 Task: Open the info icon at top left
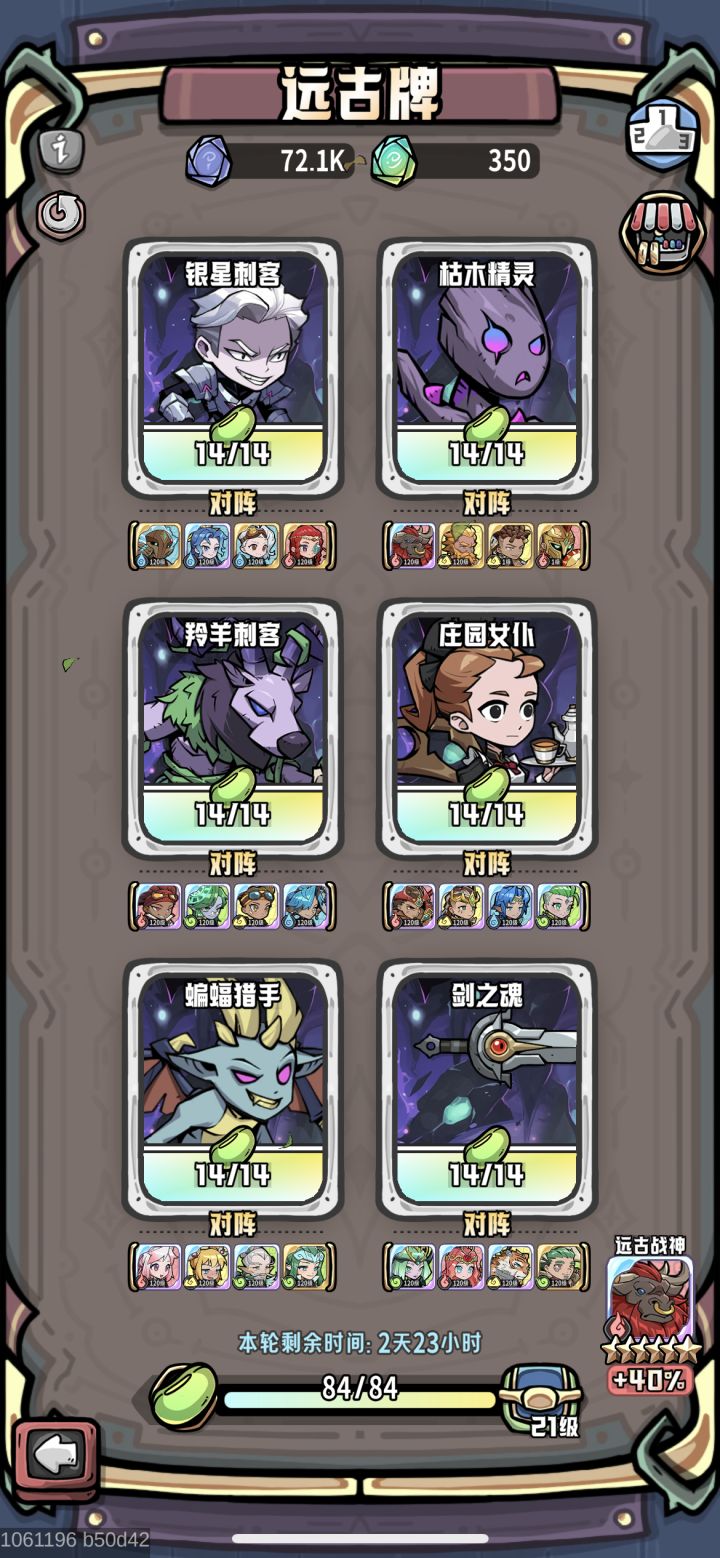point(60,150)
